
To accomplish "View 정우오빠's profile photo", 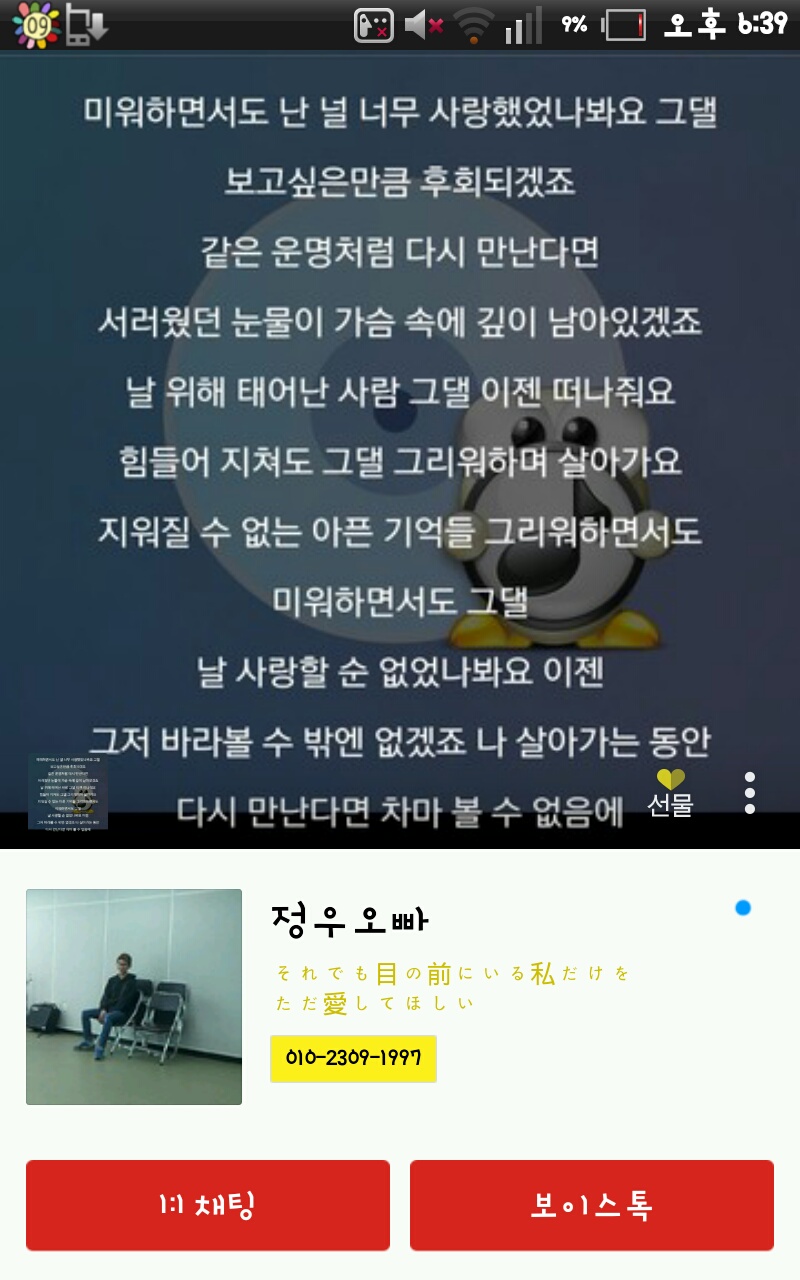I will click(x=134, y=997).
